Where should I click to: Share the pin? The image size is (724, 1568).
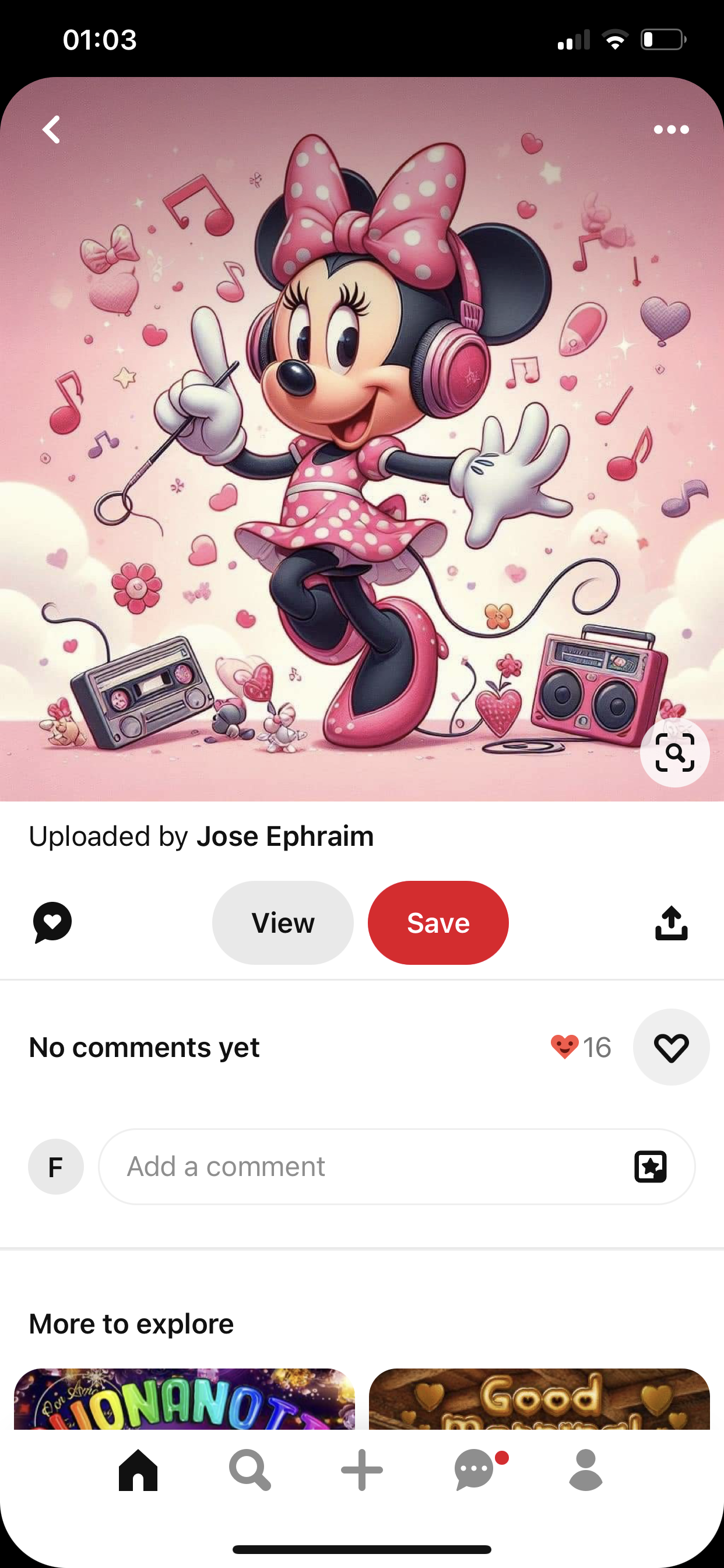[x=671, y=923]
